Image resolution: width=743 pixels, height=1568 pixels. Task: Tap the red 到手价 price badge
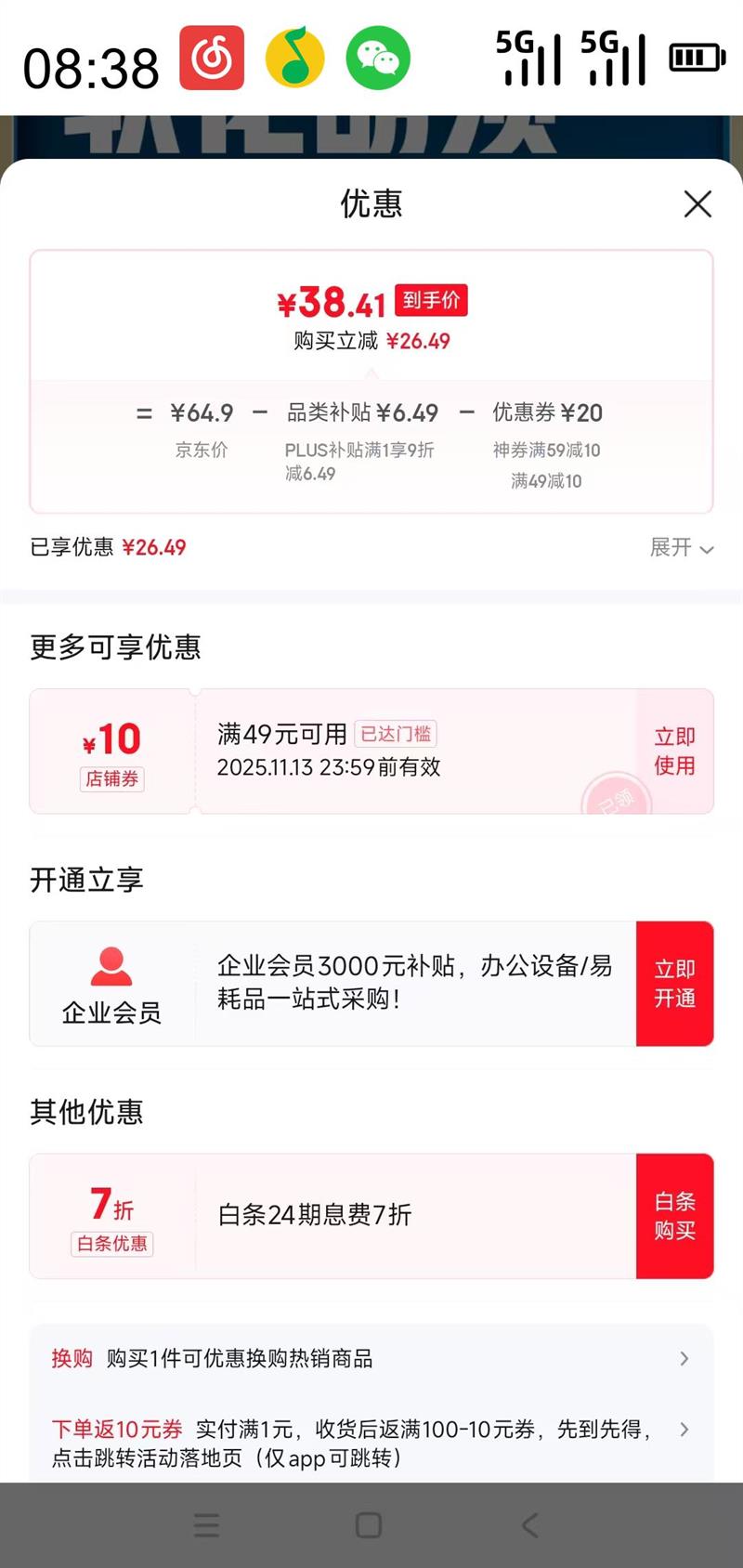coord(431,300)
